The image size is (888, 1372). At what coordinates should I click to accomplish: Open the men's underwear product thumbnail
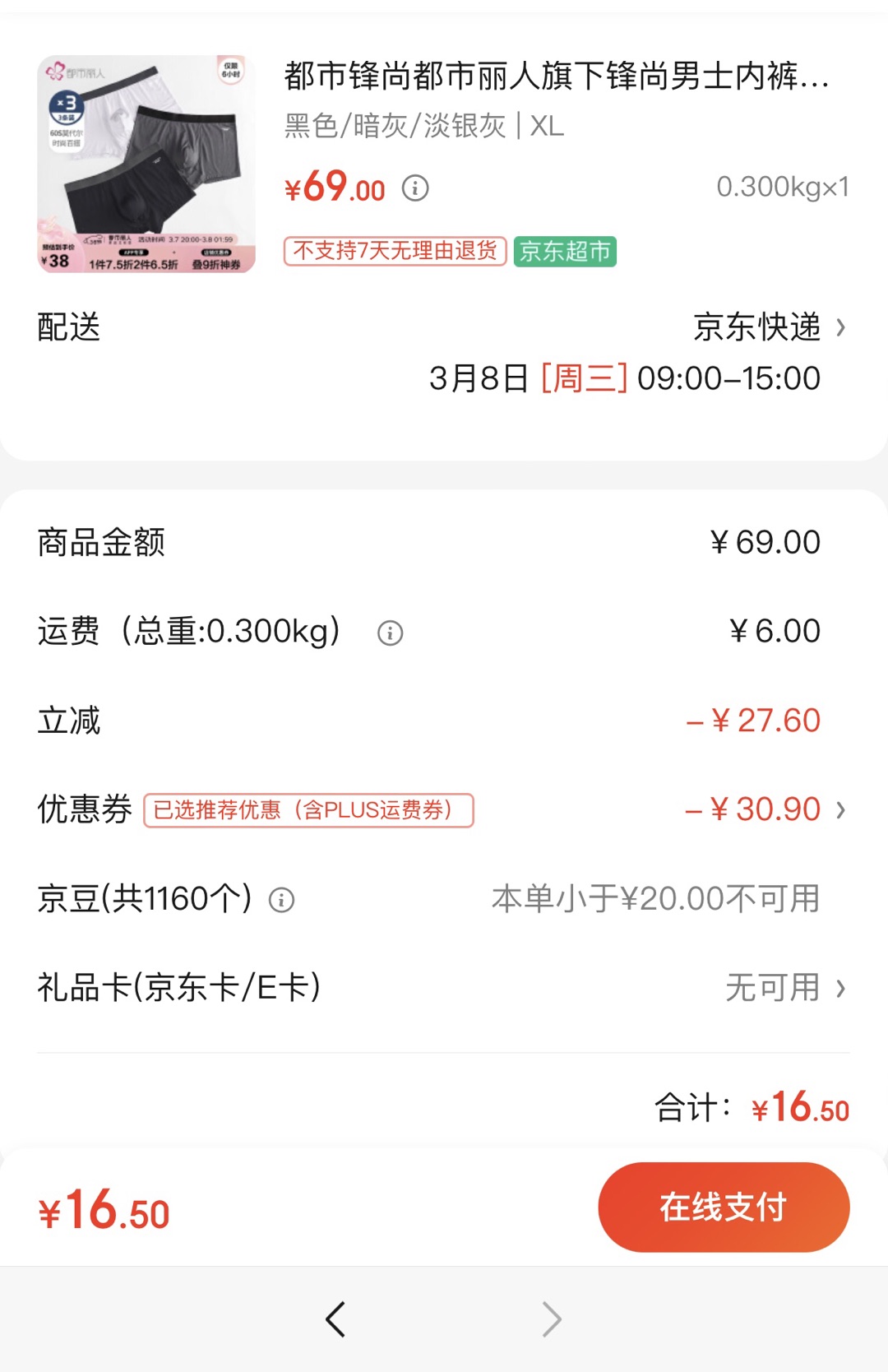(146, 165)
